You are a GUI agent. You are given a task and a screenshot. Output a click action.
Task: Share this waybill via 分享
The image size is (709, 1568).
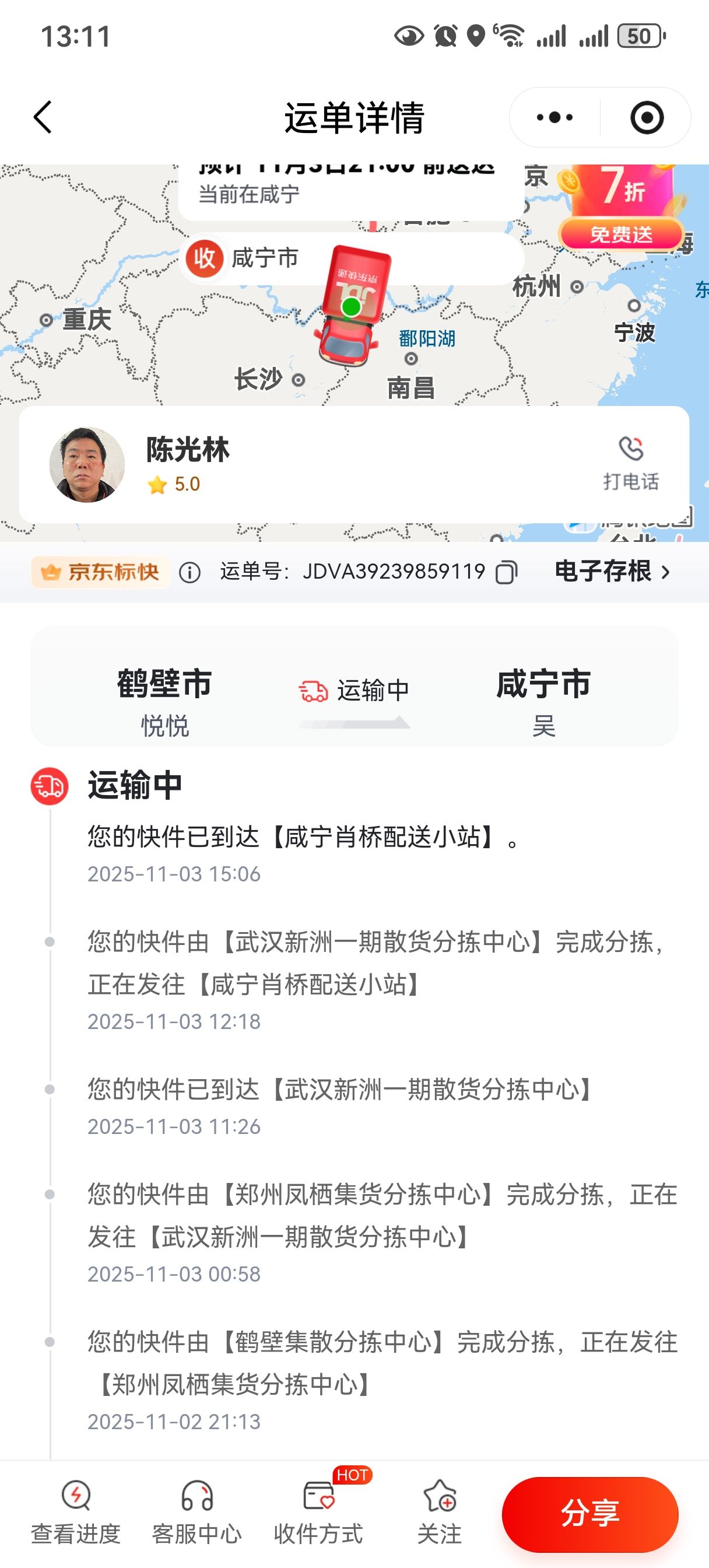[x=589, y=1513]
